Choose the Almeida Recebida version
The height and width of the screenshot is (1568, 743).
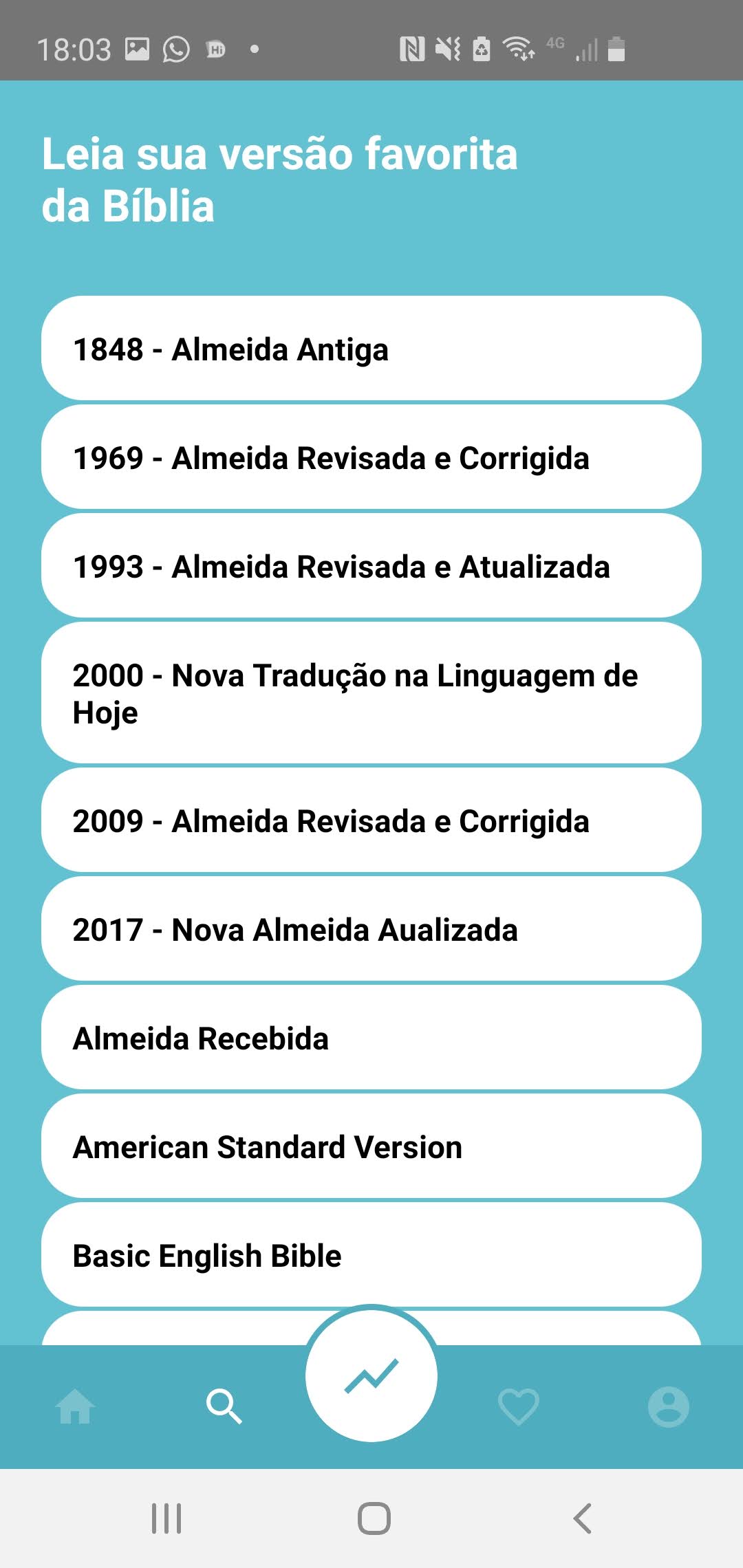point(371,1037)
